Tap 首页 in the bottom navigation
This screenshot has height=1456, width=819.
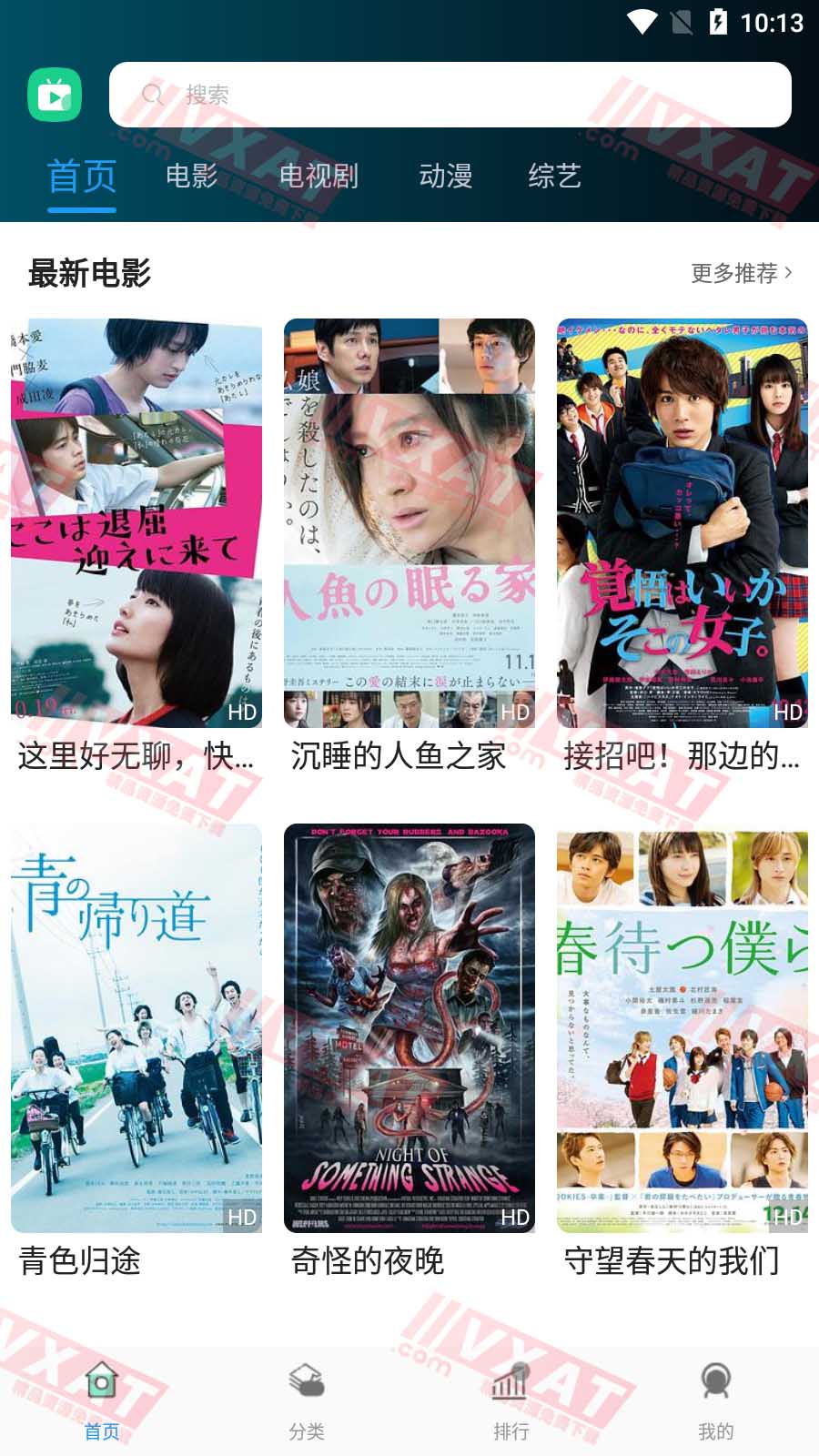pos(102,1401)
